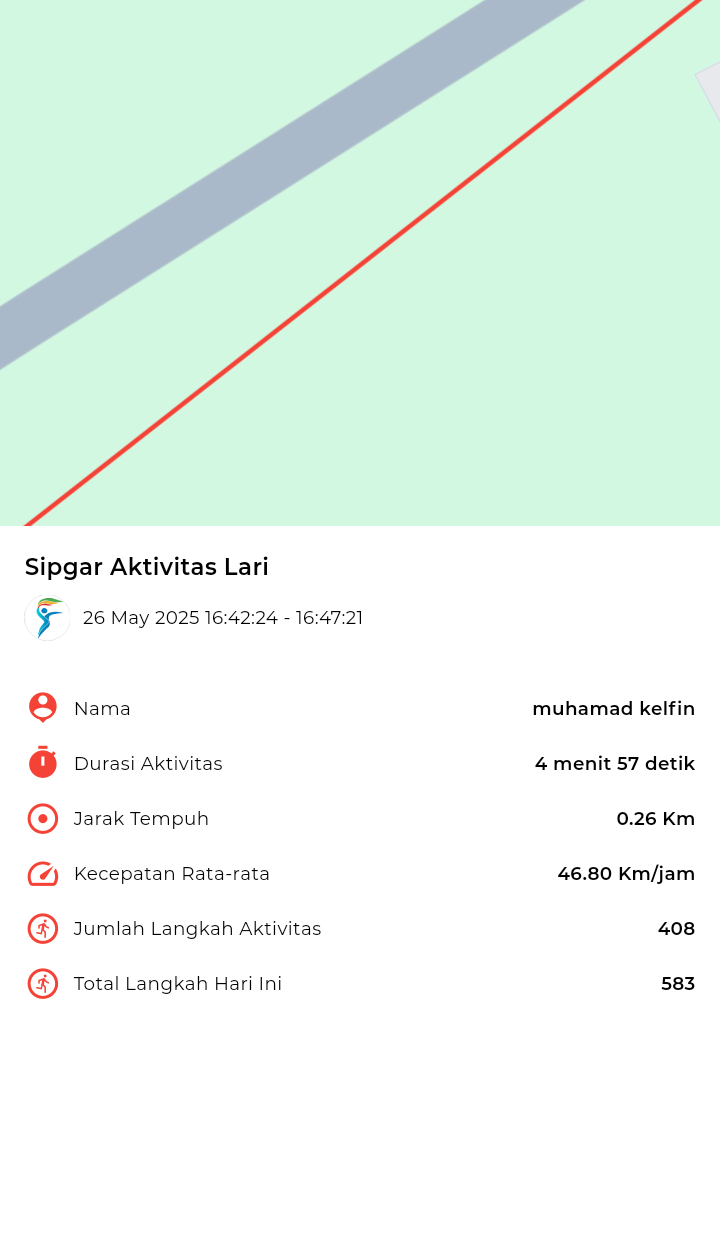The height and width of the screenshot is (1247, 720).
Task: Select the target icon beside Jarak Tempuh
Action: 42,818
